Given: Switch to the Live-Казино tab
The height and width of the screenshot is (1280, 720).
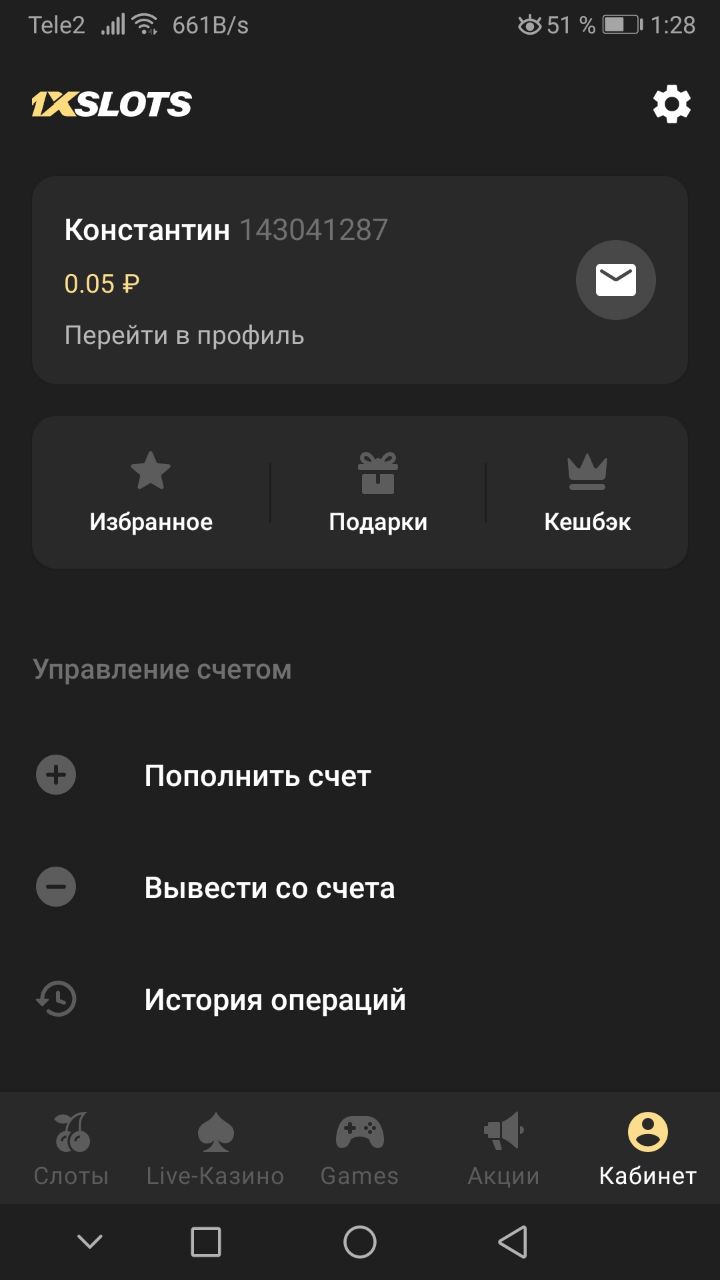Looking at the screenshot, I should coord(215,1150).
